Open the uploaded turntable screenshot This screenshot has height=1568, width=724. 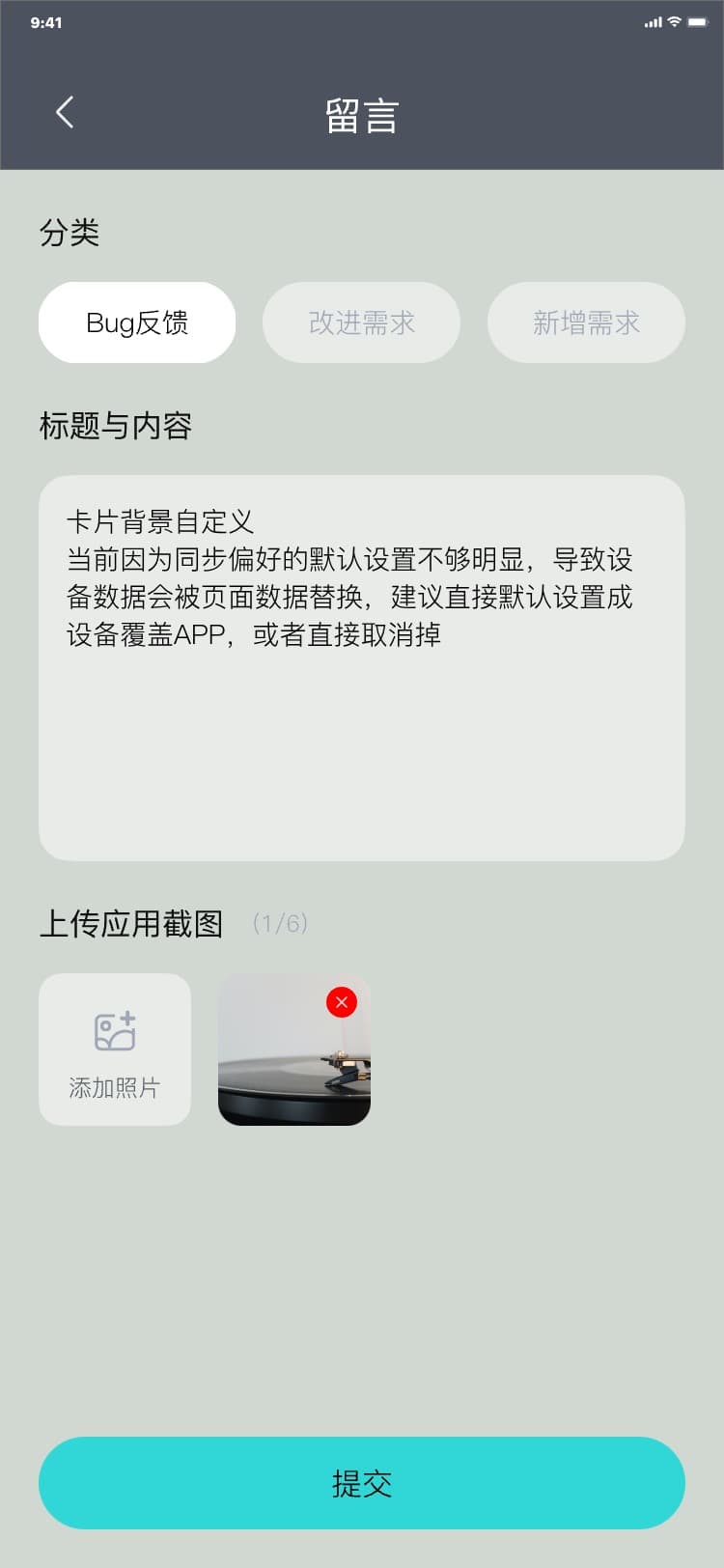[286, 1067]
